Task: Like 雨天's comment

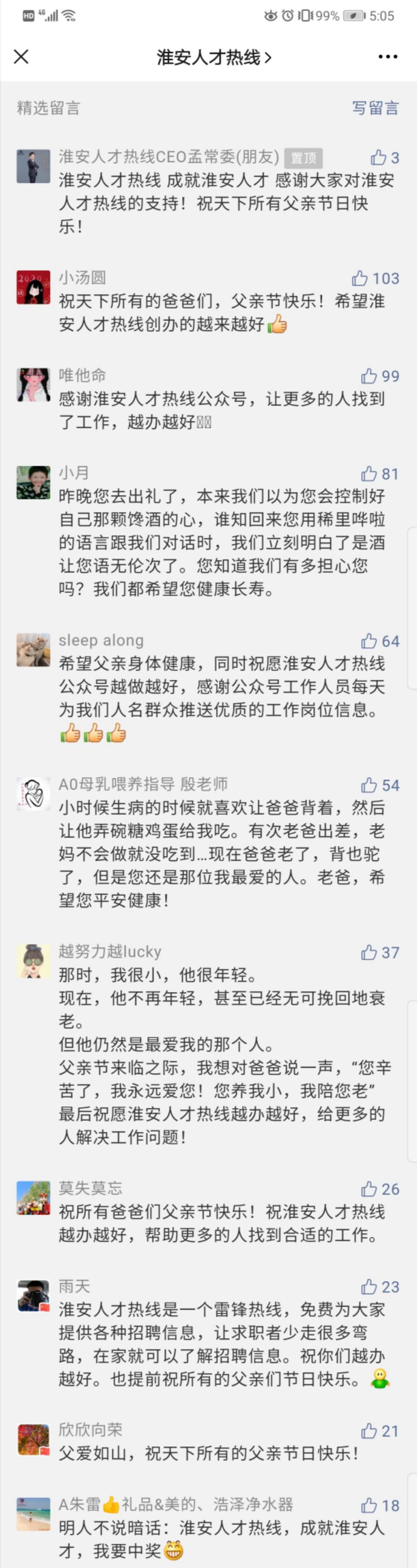Action: [x=369, y=1286]
